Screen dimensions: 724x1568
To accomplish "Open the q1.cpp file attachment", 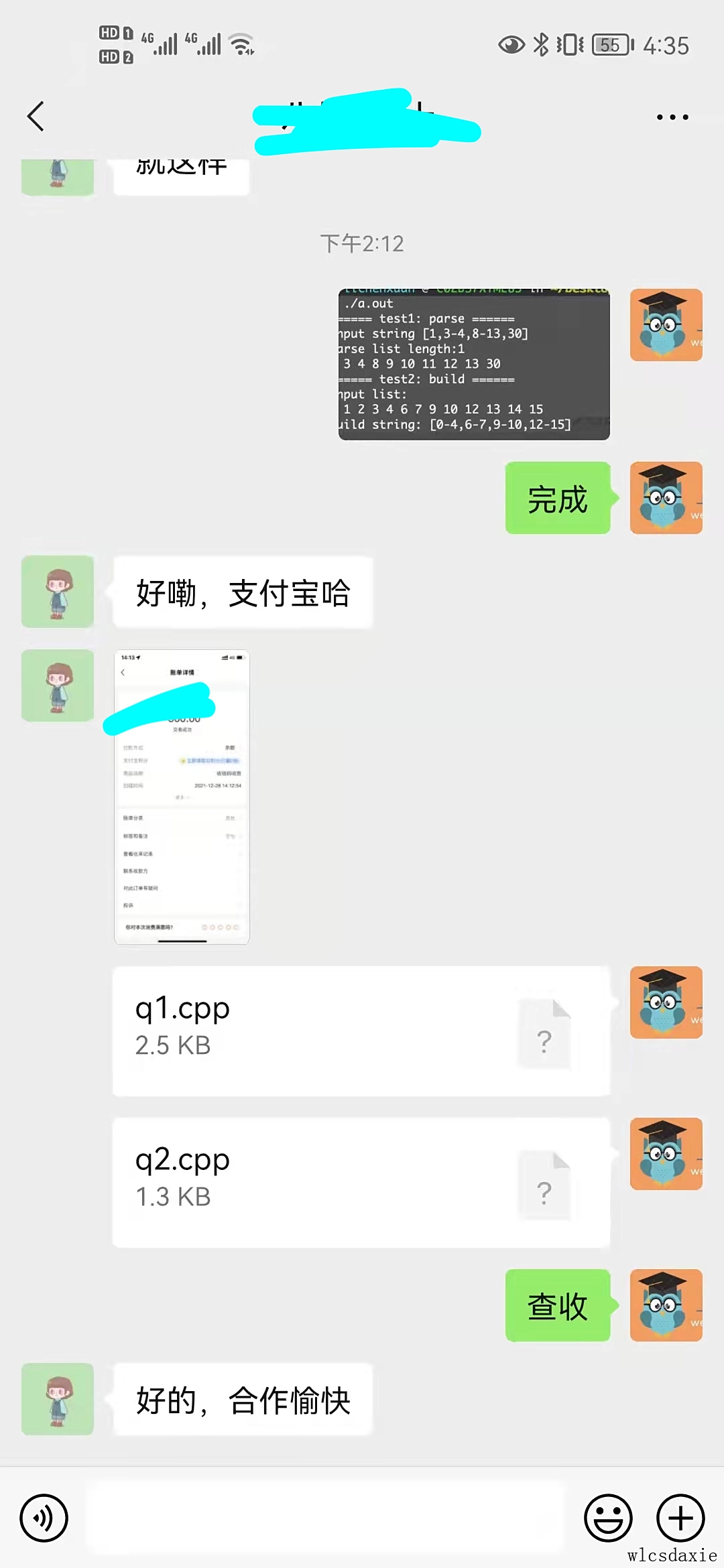I will pyautogui.click(x=361, y=1031).
